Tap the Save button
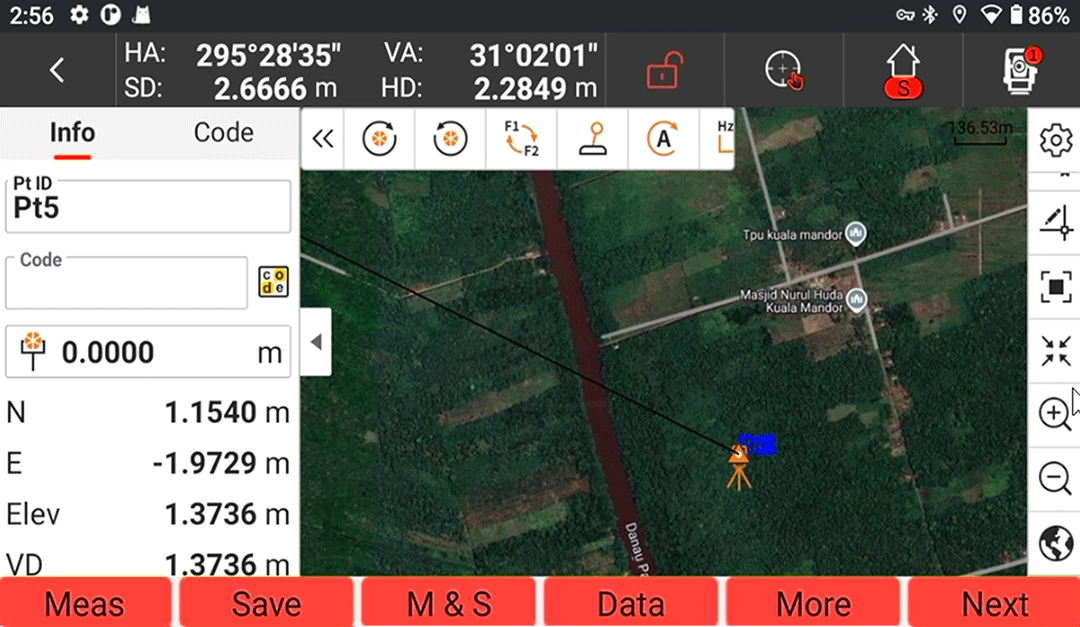This screenshot has height=627, width=1080. click(x=266, y=604)
